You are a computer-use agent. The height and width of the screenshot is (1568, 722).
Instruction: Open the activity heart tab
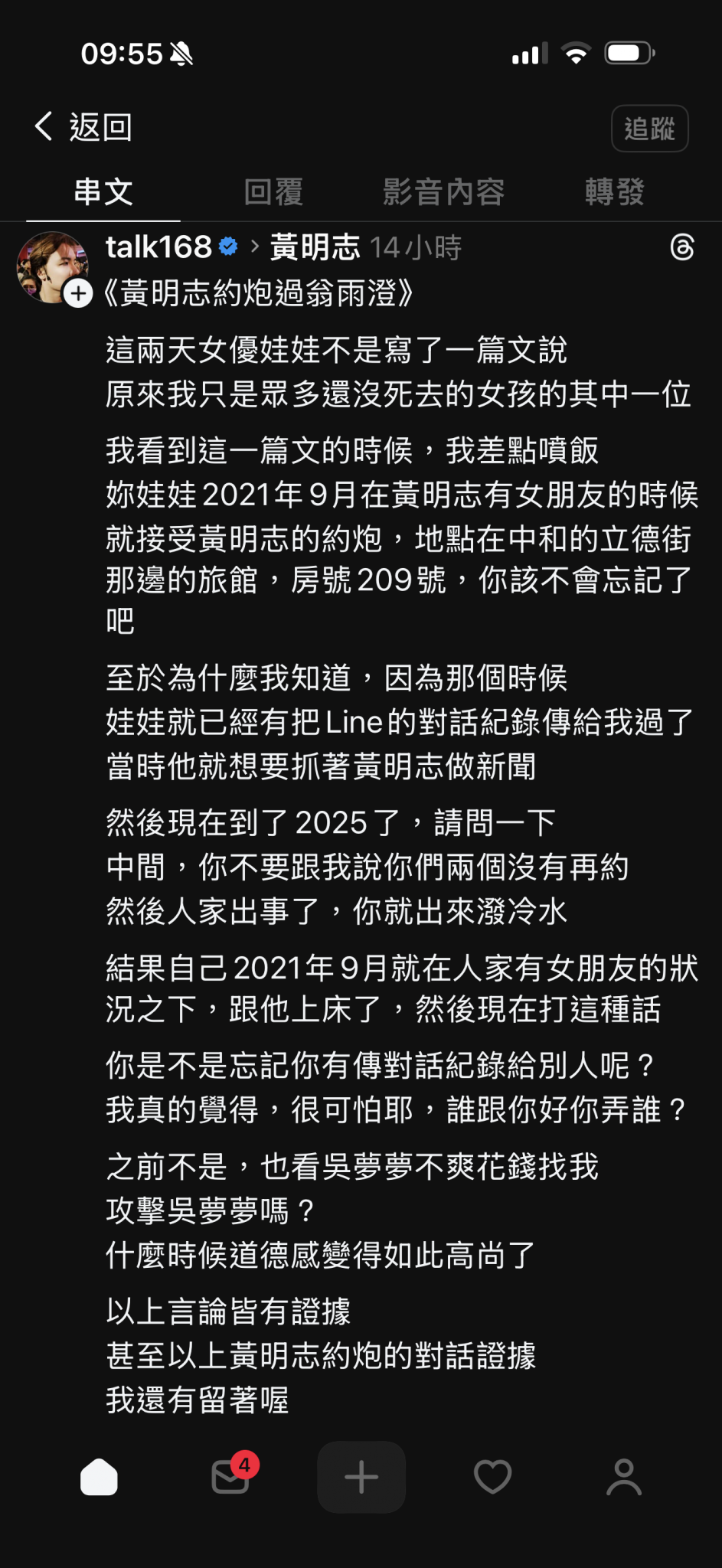click(492, 1477)
